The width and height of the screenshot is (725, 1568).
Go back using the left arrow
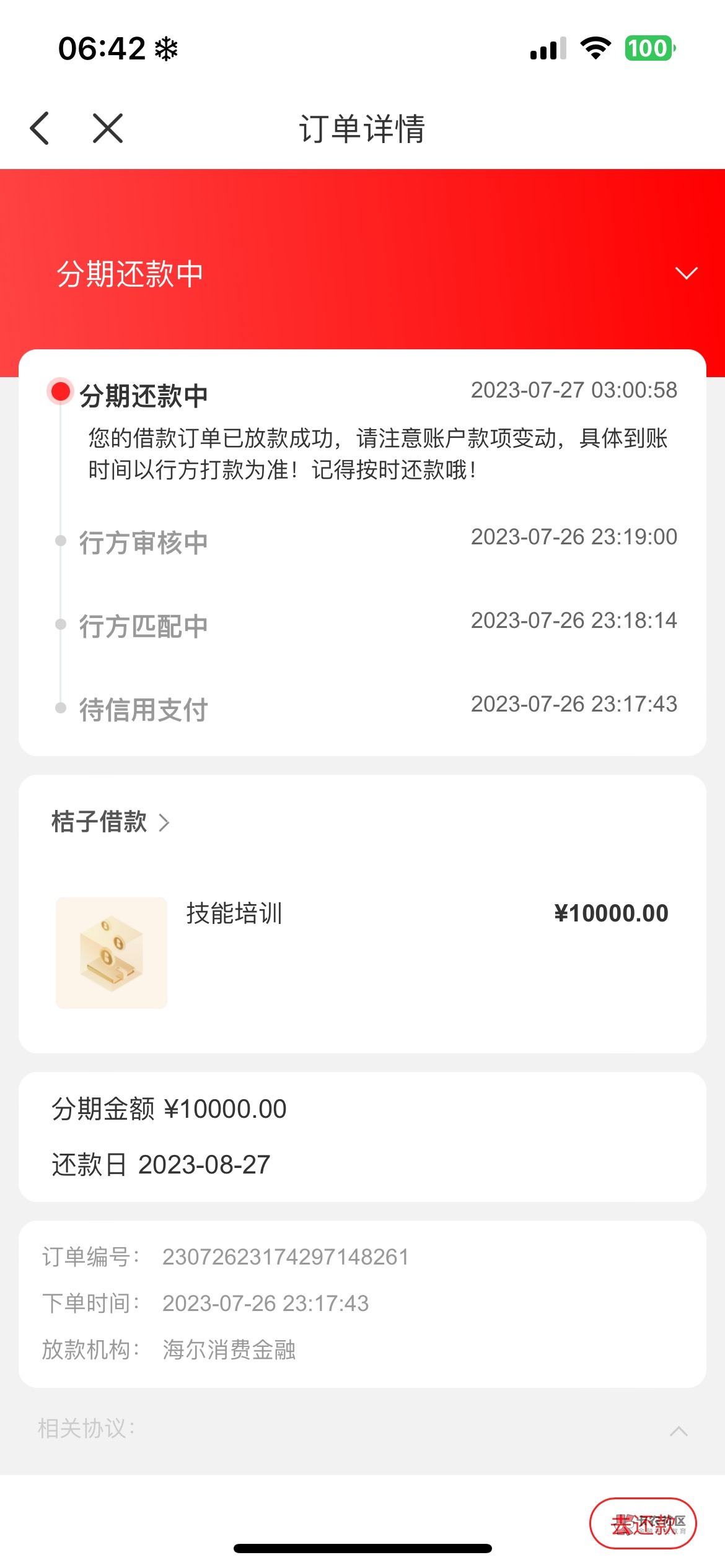(40, 128)
